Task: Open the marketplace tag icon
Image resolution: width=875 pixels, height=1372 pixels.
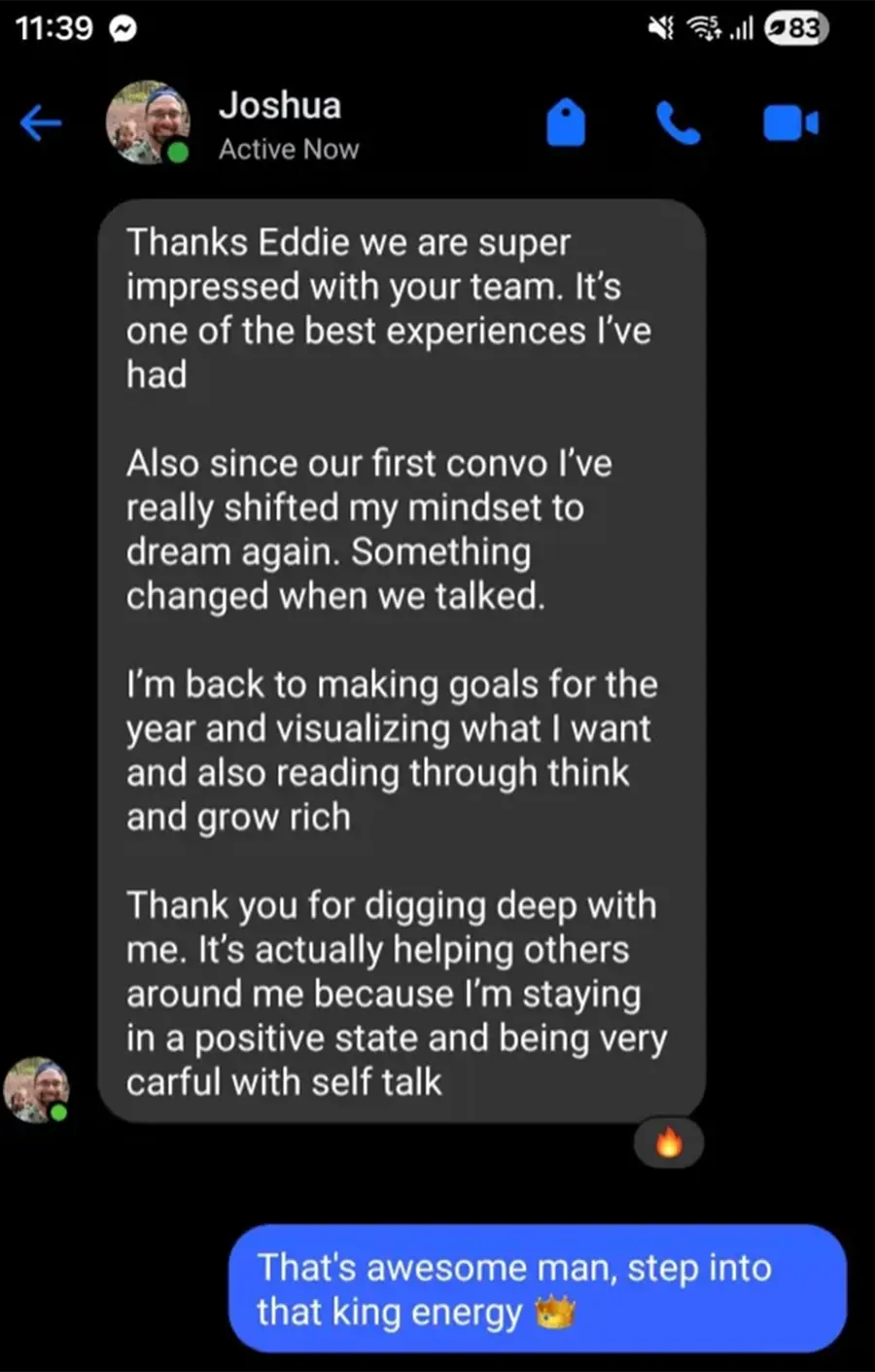Action: pos(566,123)
